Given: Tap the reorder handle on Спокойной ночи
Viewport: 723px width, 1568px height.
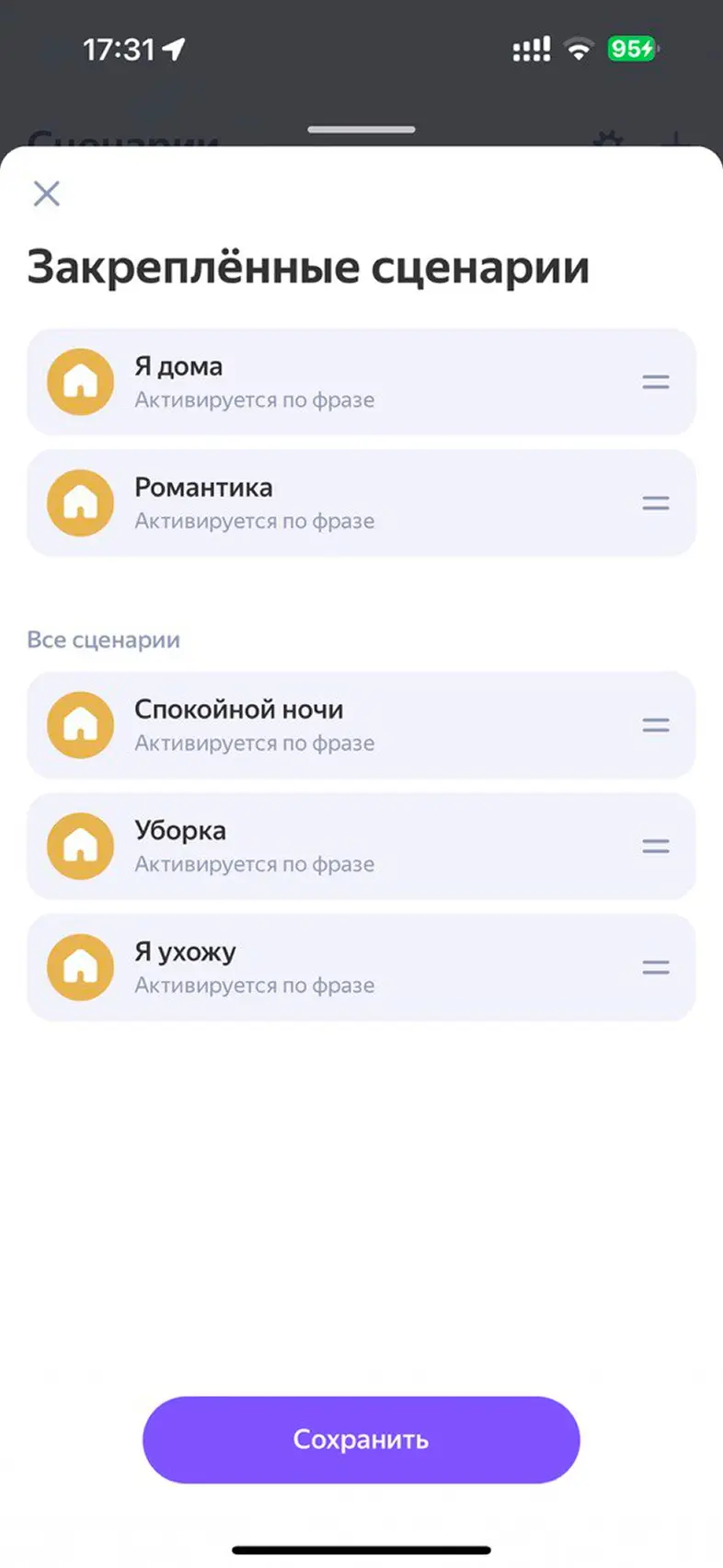Looking at the screenshot, I should pyautogui.click(x=655, y=725).
